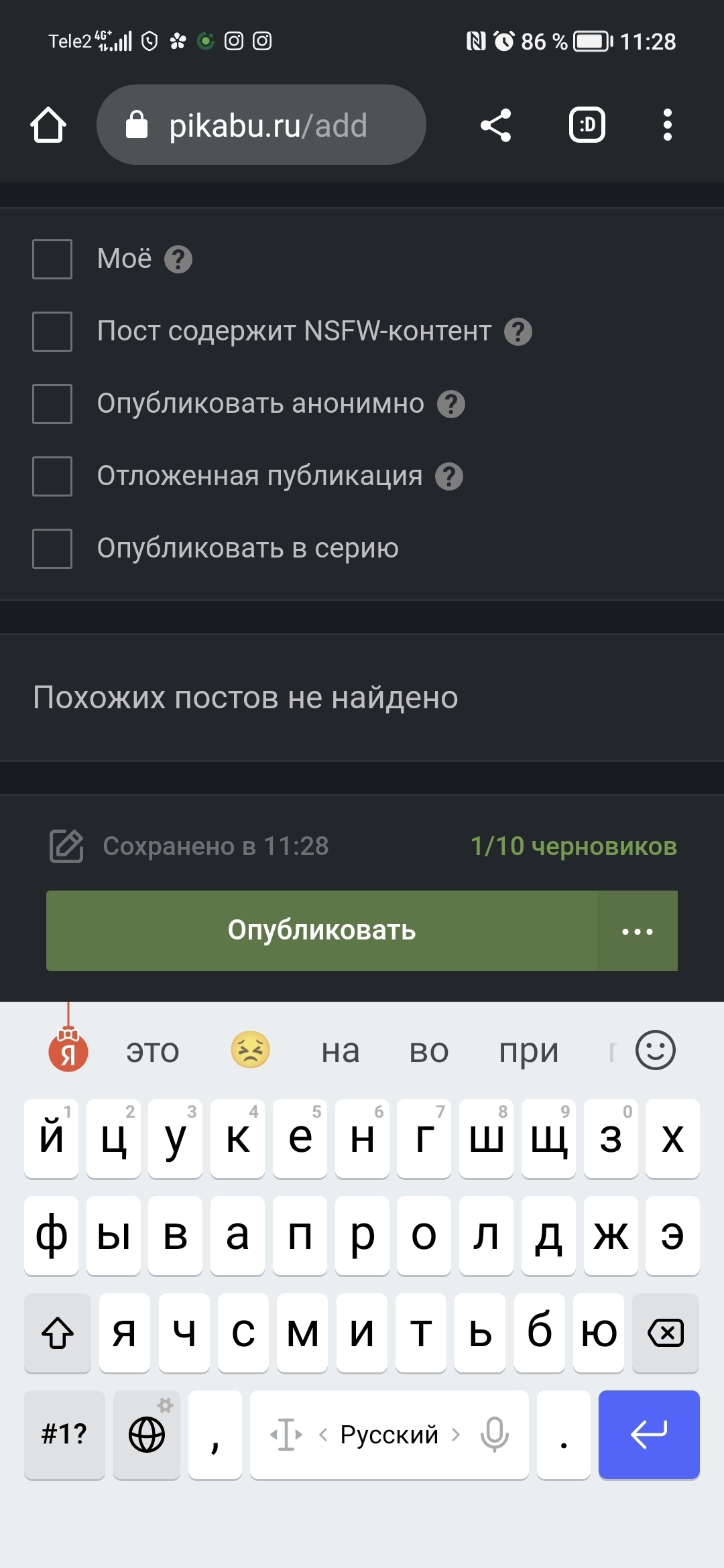Show help for Отложенная публикация
Image resolution: width=724 pixels, height=1568 pixels.
(x=449, y=476)
